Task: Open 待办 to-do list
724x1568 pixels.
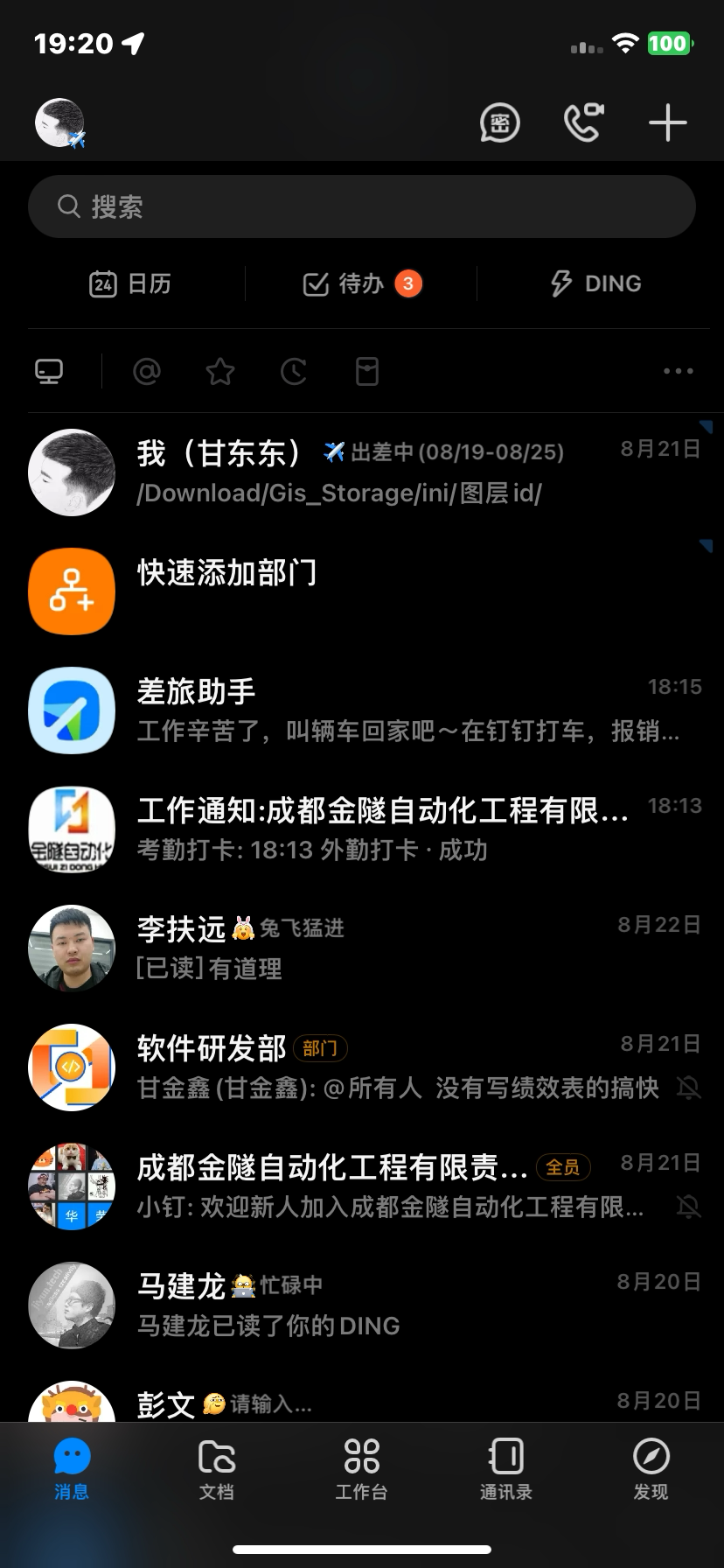Action: (x=361, y=283)
